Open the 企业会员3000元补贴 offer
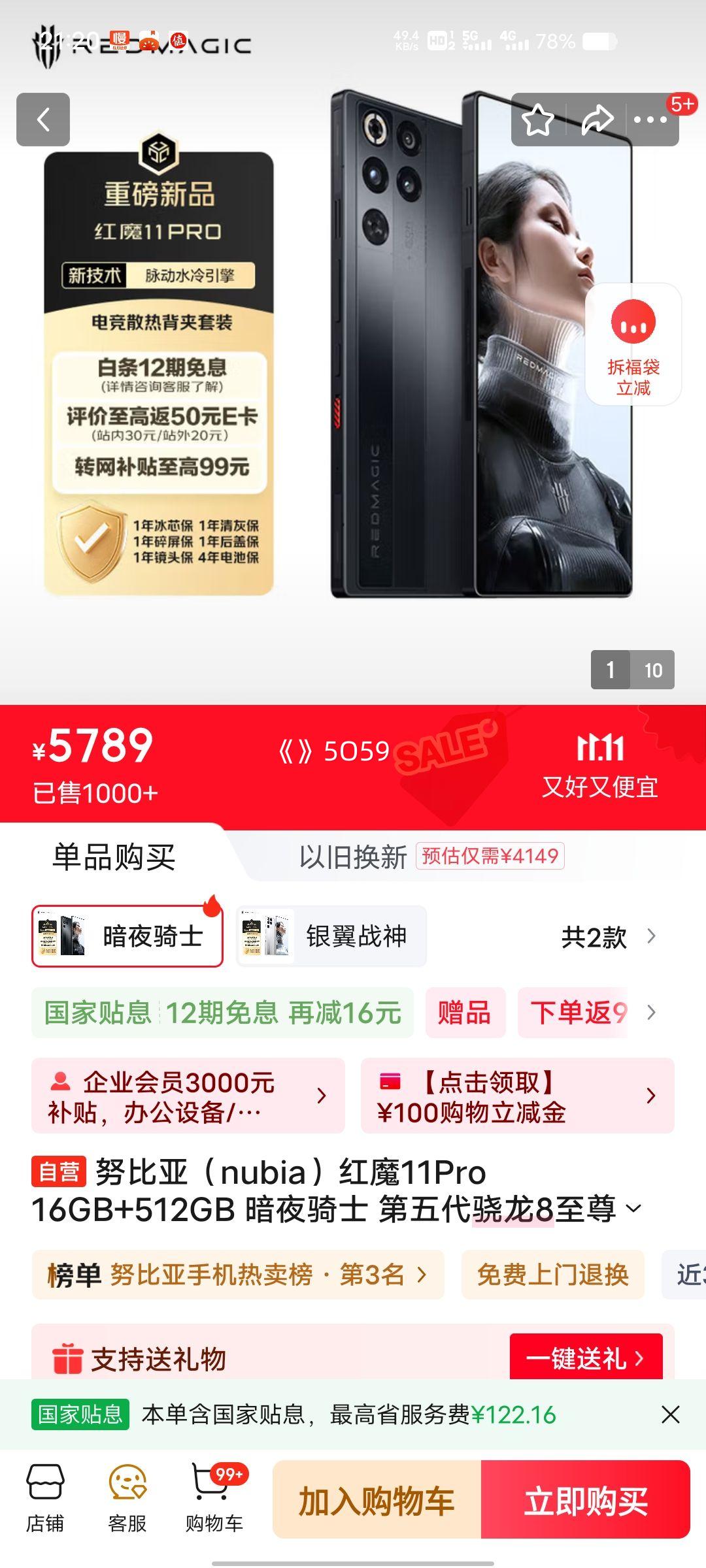 [188, 1096]
